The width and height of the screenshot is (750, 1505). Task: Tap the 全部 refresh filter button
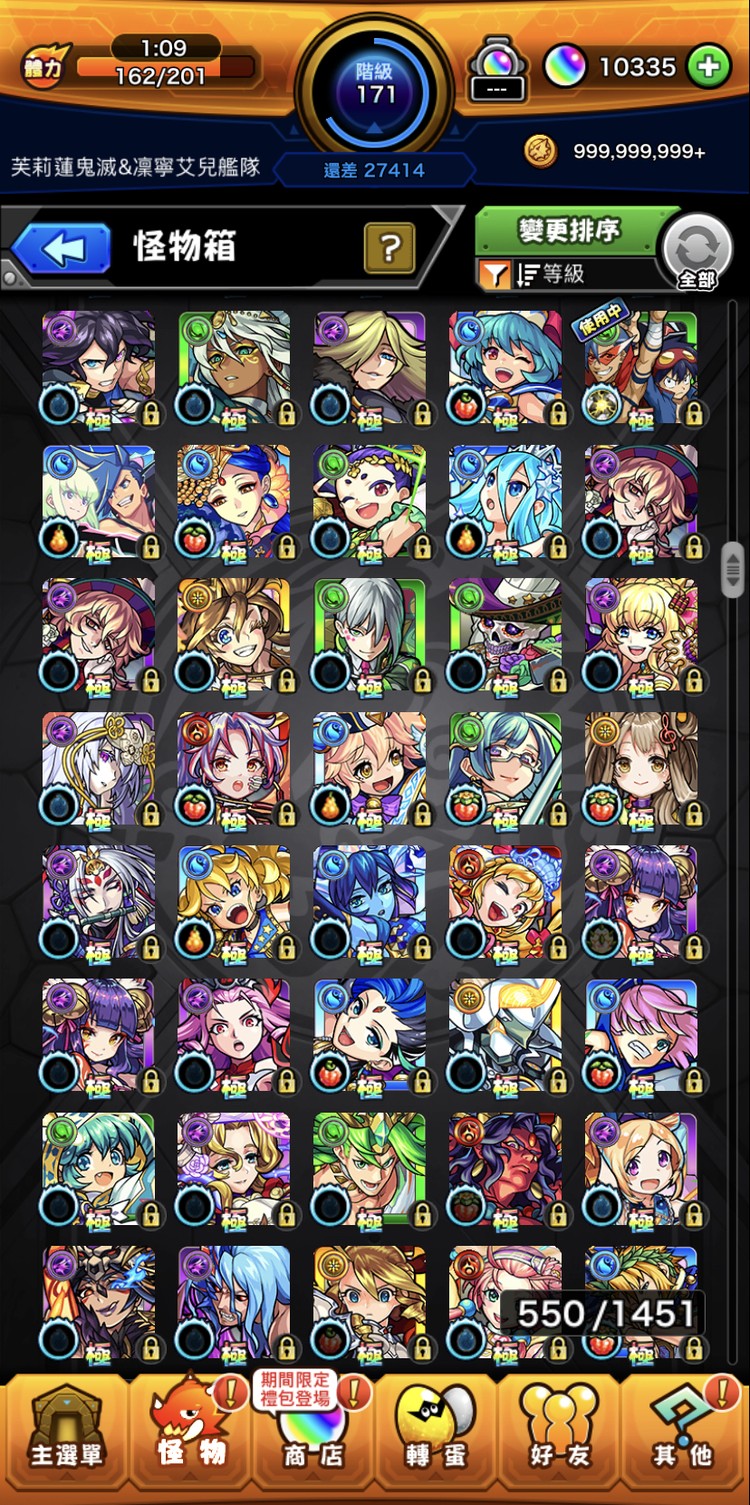pos(697,253)
